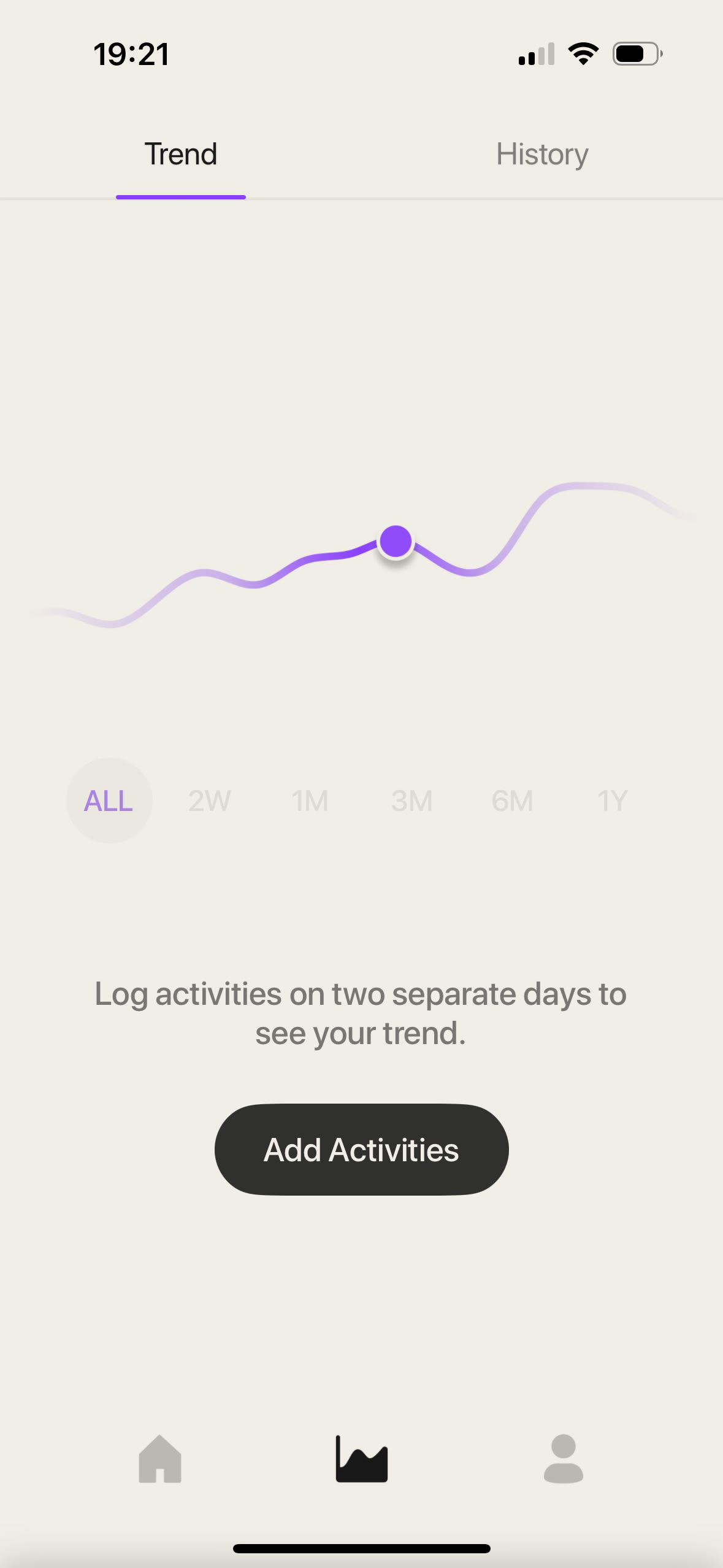Select the ALL time range filter
The image size is (723, 1568).
pos(109,800)
